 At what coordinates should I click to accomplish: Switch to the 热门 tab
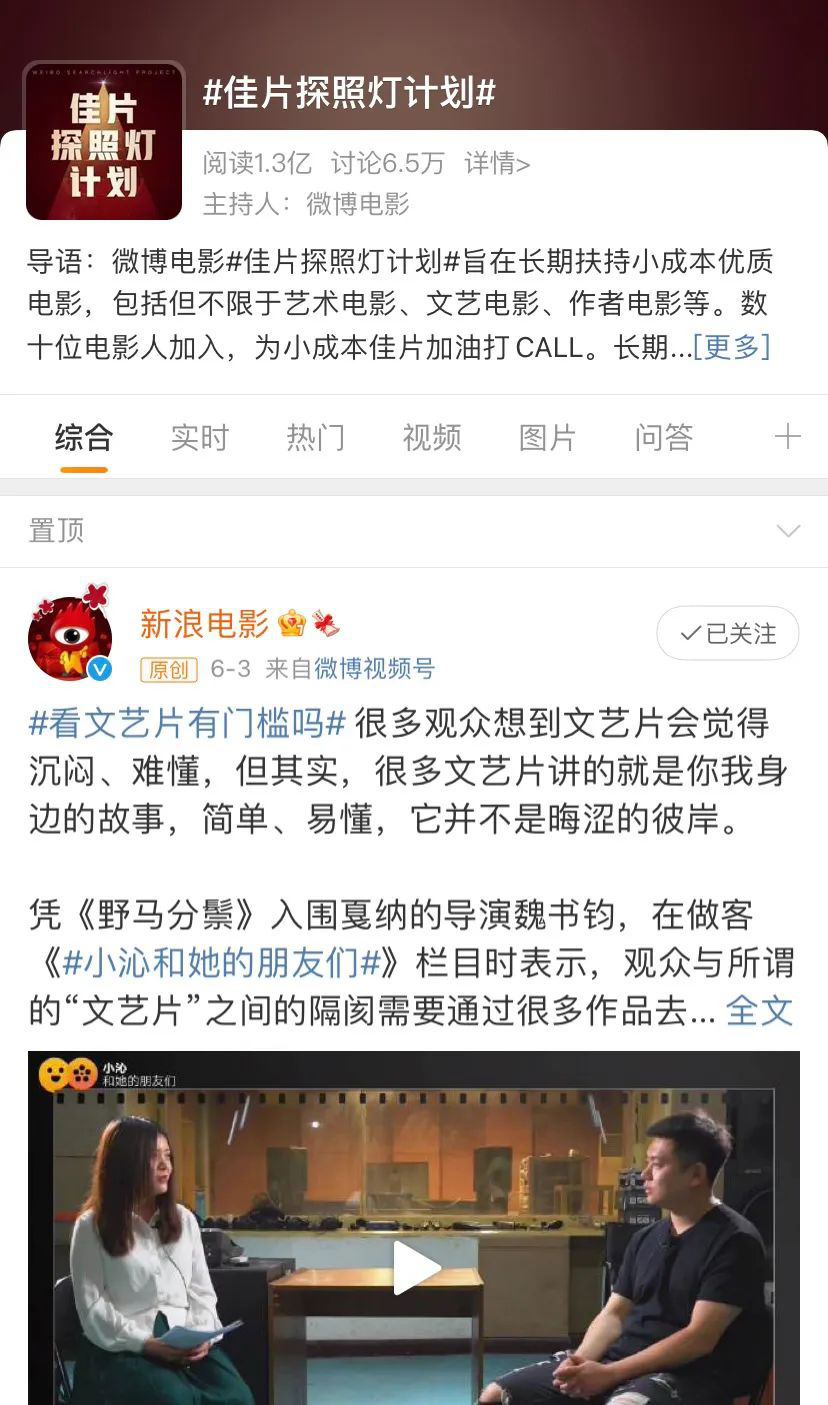316,438
